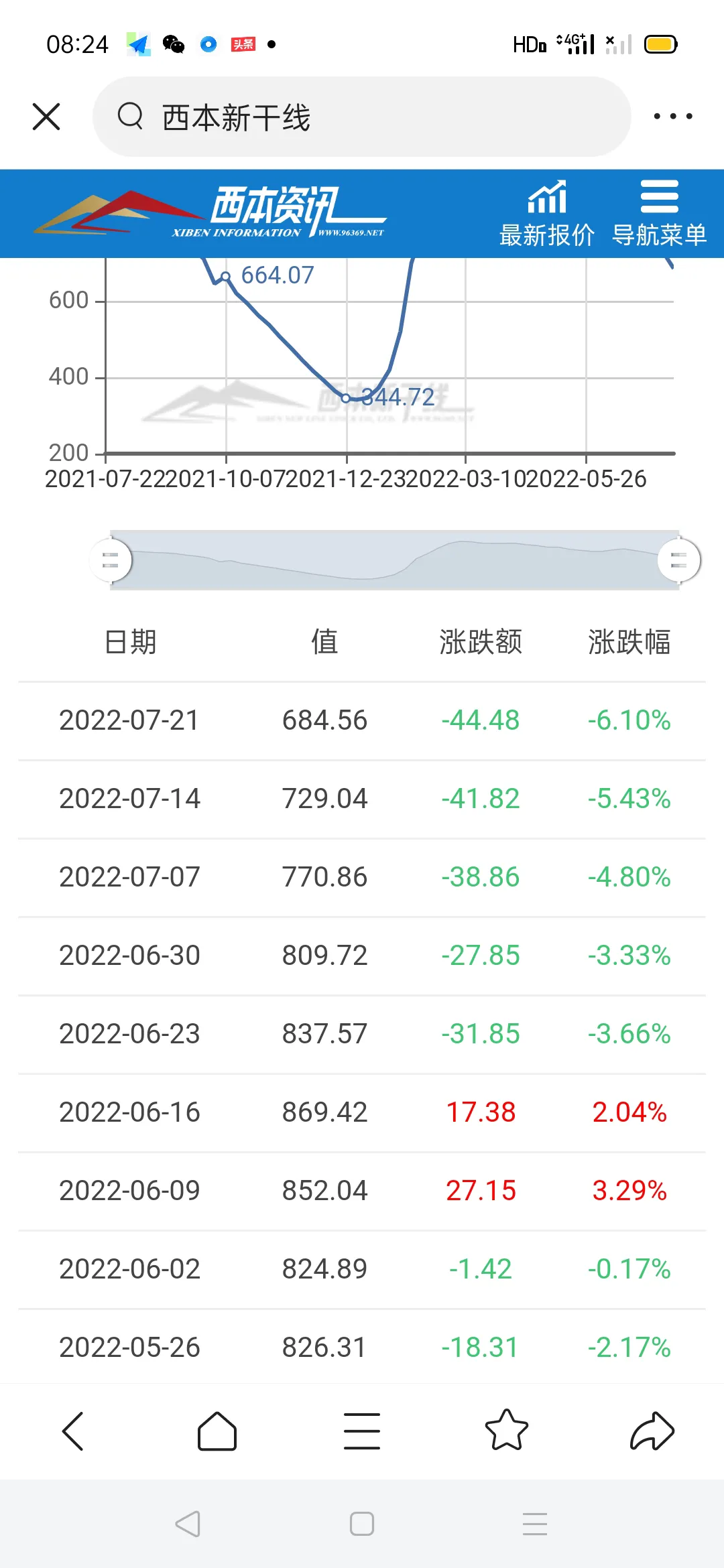Close the browser page with X

tap(46, 117)
